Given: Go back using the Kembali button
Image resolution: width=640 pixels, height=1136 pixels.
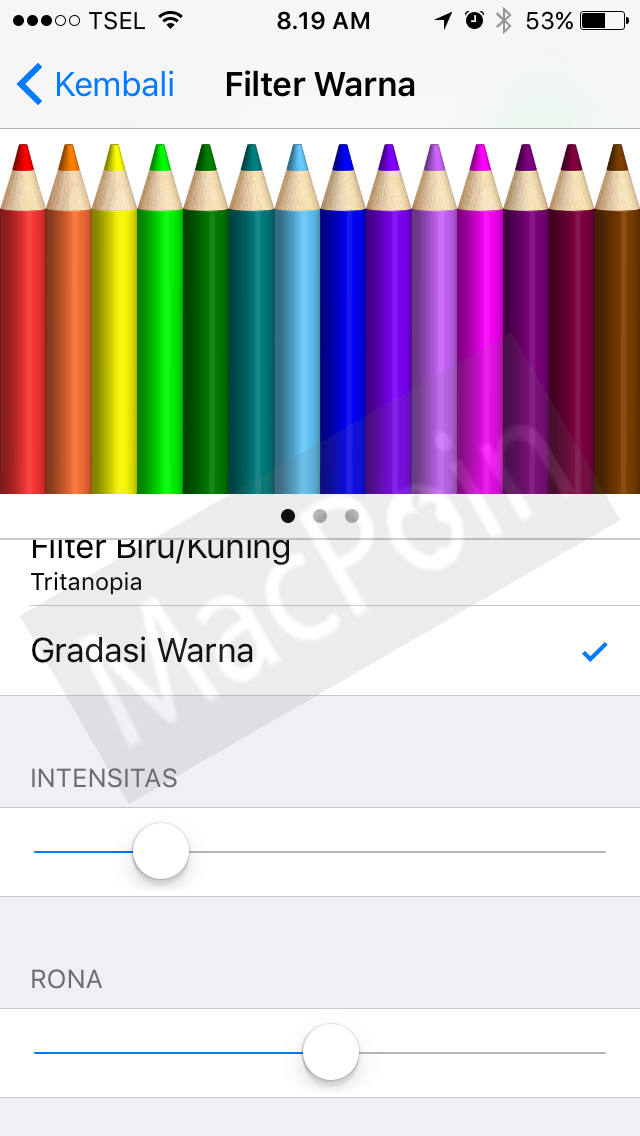Looking at the screenshot, I should pyautogui.click(x=96, y=84).
